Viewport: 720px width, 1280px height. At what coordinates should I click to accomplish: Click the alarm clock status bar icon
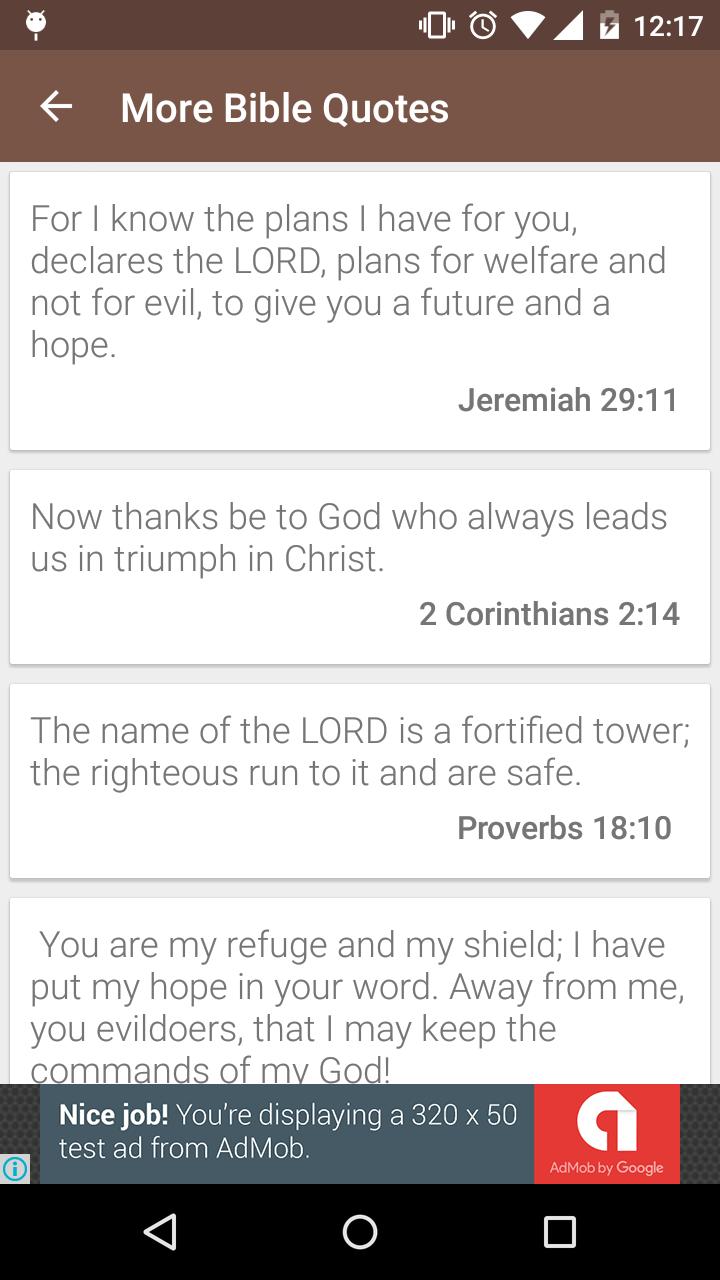480,25
